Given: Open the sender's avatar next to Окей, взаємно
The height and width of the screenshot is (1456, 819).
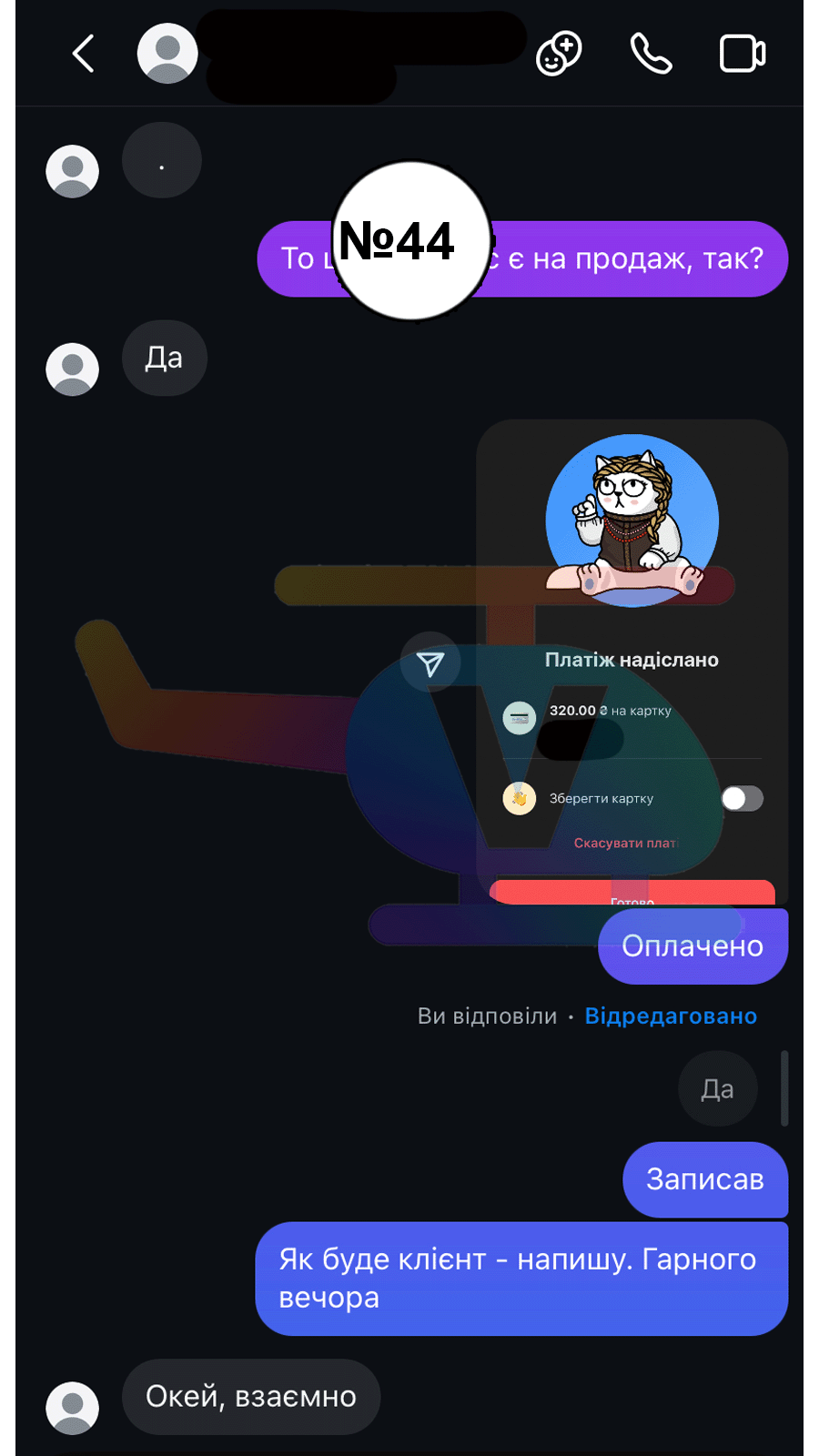Looking at the screenshot, I should pos(73,1408).
